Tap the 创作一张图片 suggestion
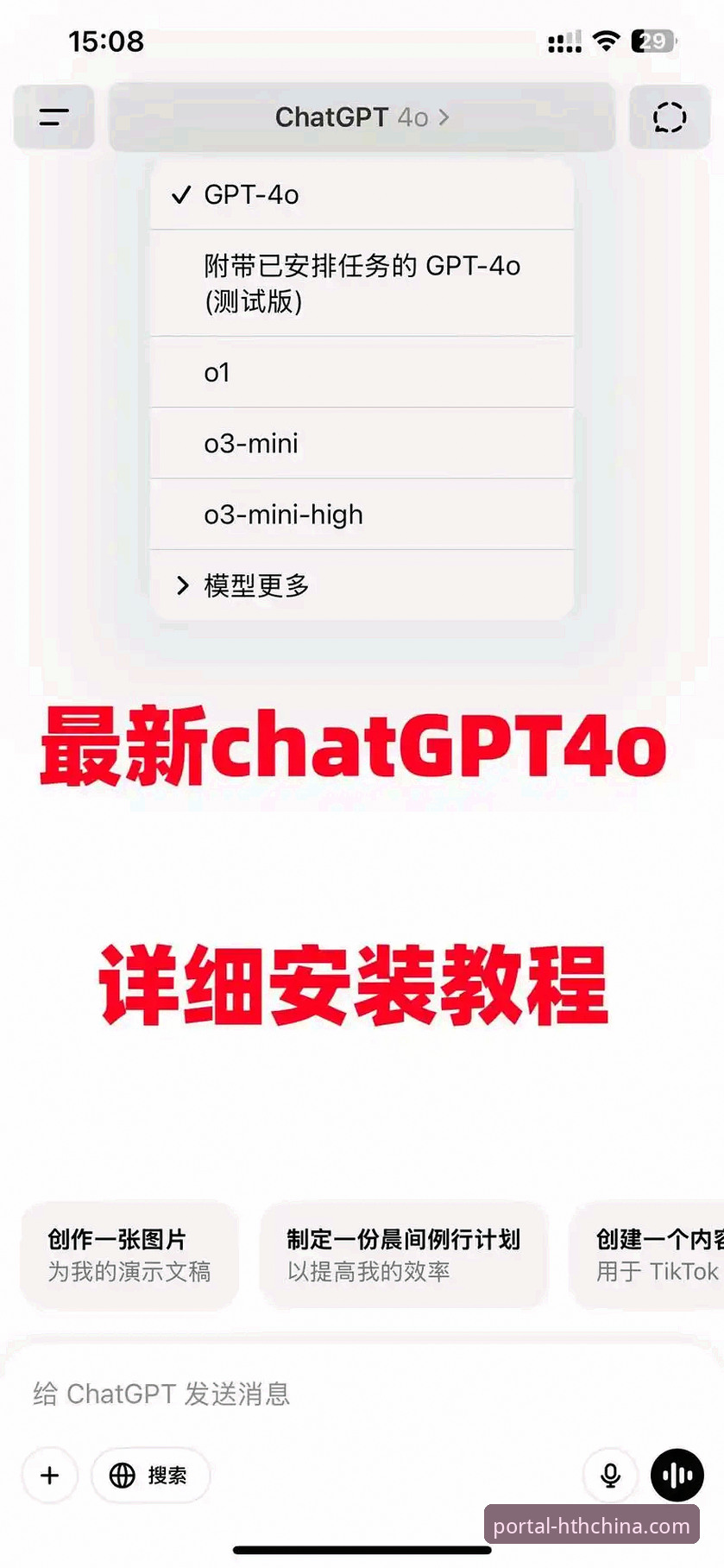Viewport: 724px width, 1568px height. pyautogui.click(x=129, y=1254)
